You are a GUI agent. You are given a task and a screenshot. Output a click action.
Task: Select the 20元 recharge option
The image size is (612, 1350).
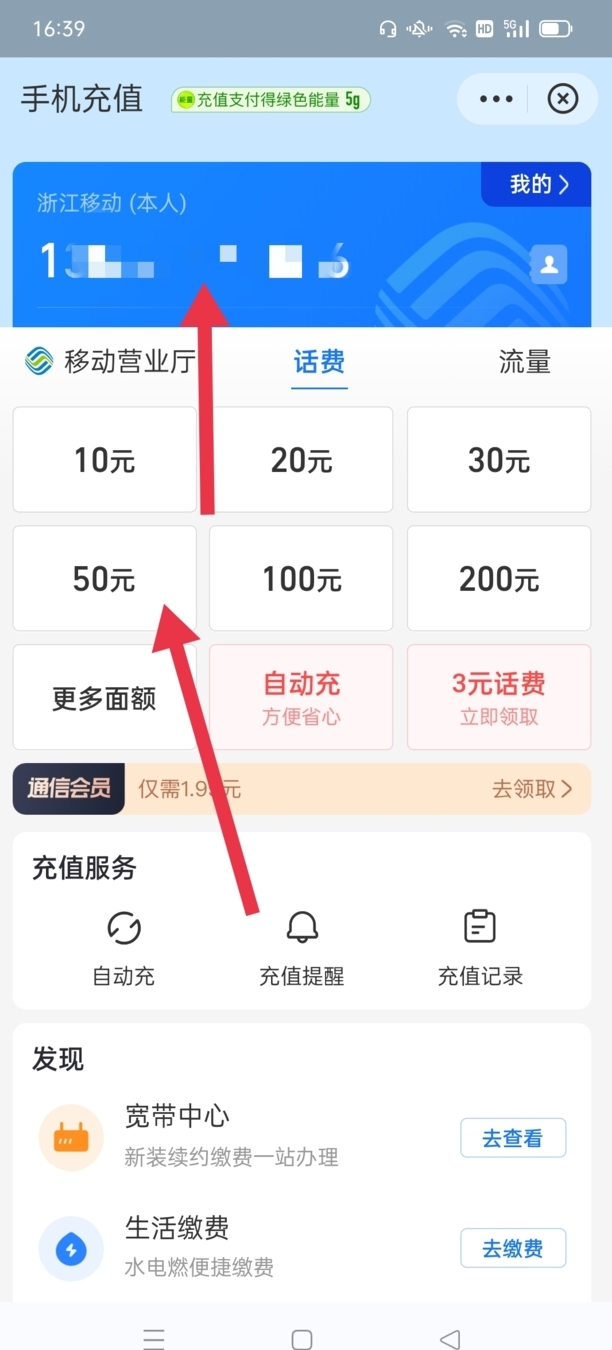coord(301,460)
